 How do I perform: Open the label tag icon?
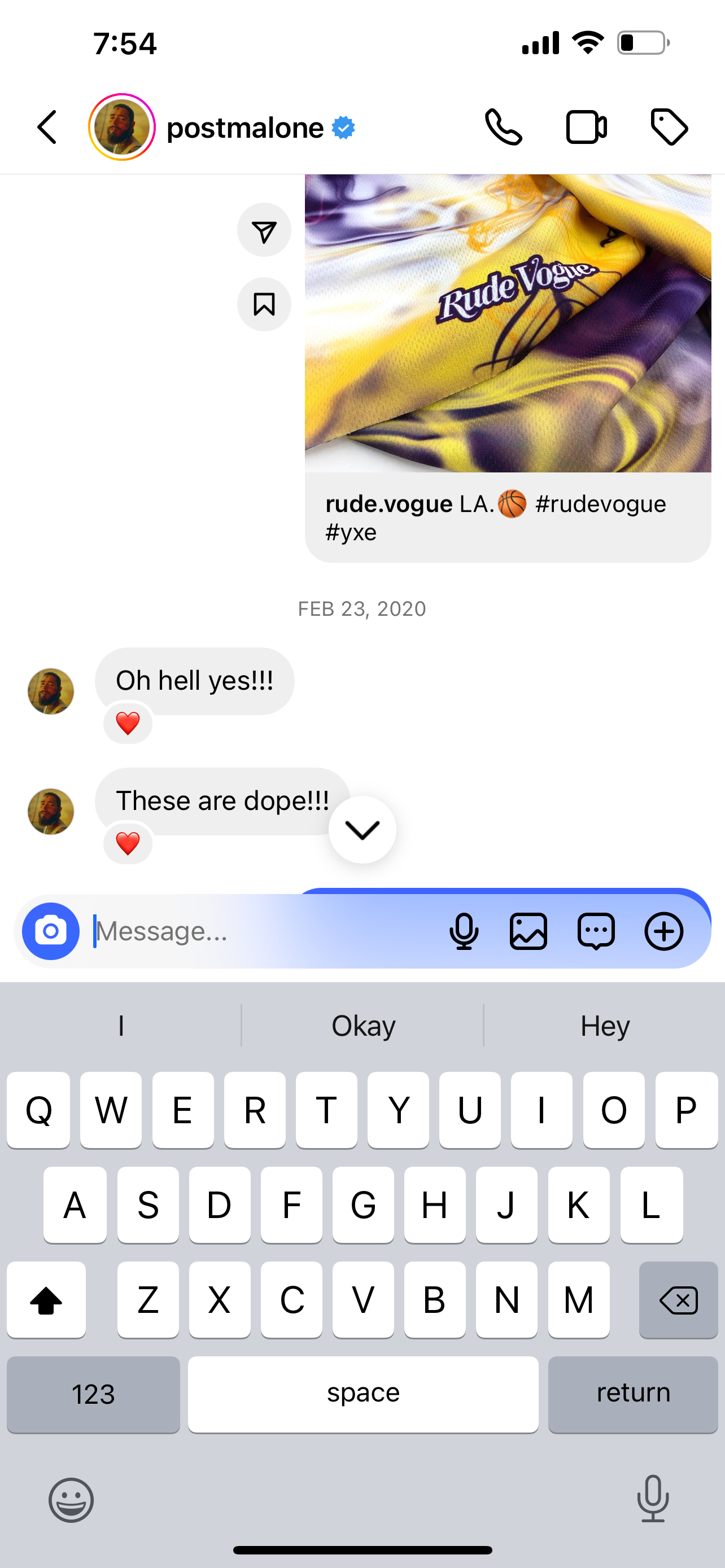point(669,127)
